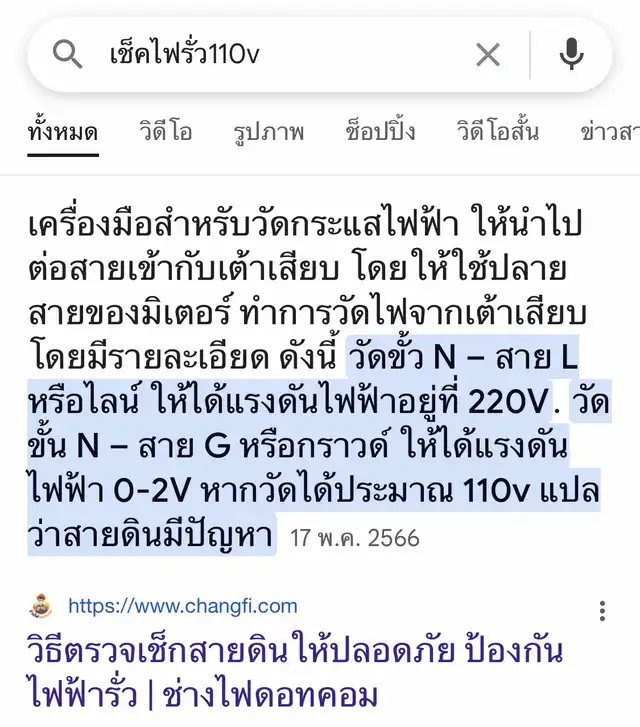Open the ข่าวสาร tab
This screenshot has width=640, height=727.
(x=610, y=132)
